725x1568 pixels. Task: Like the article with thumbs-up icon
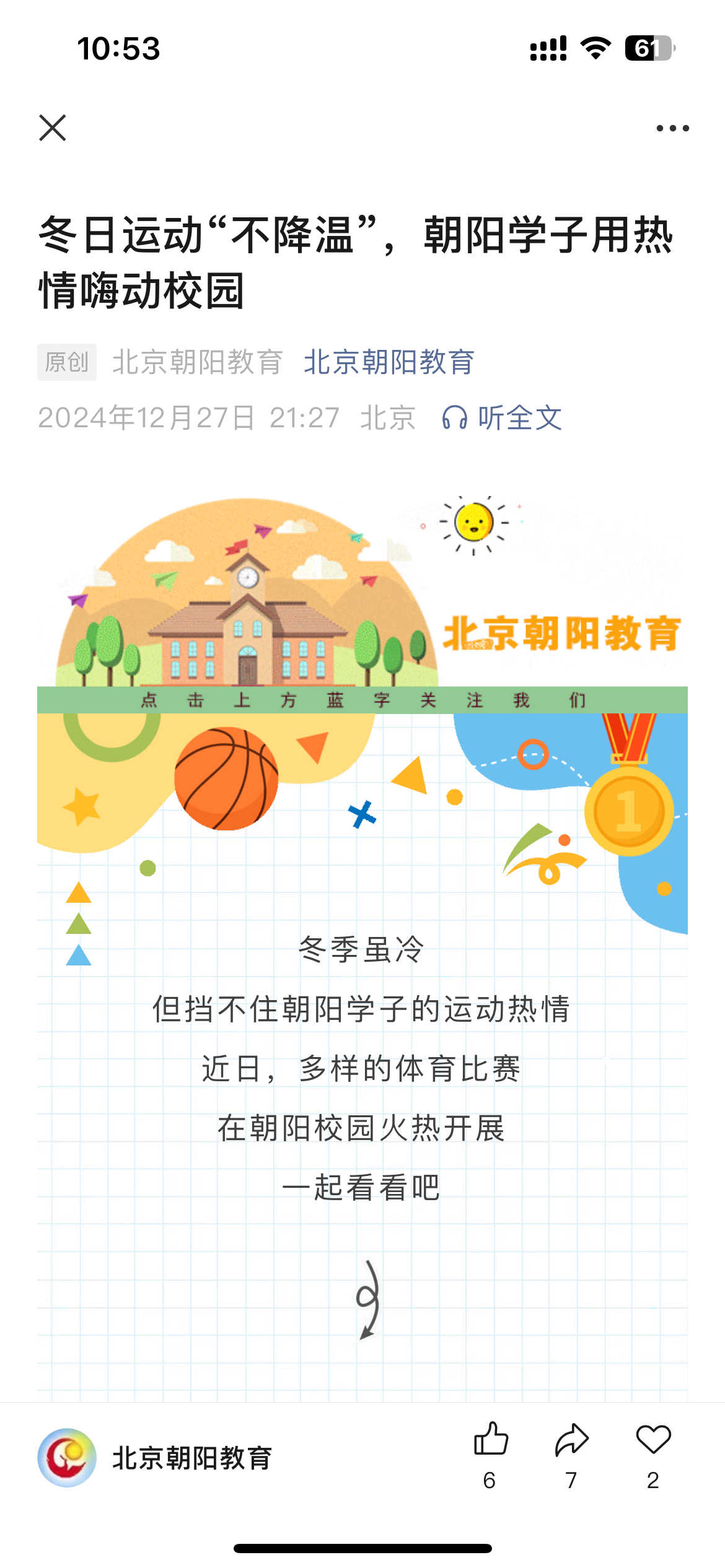tap(491, 1439)
